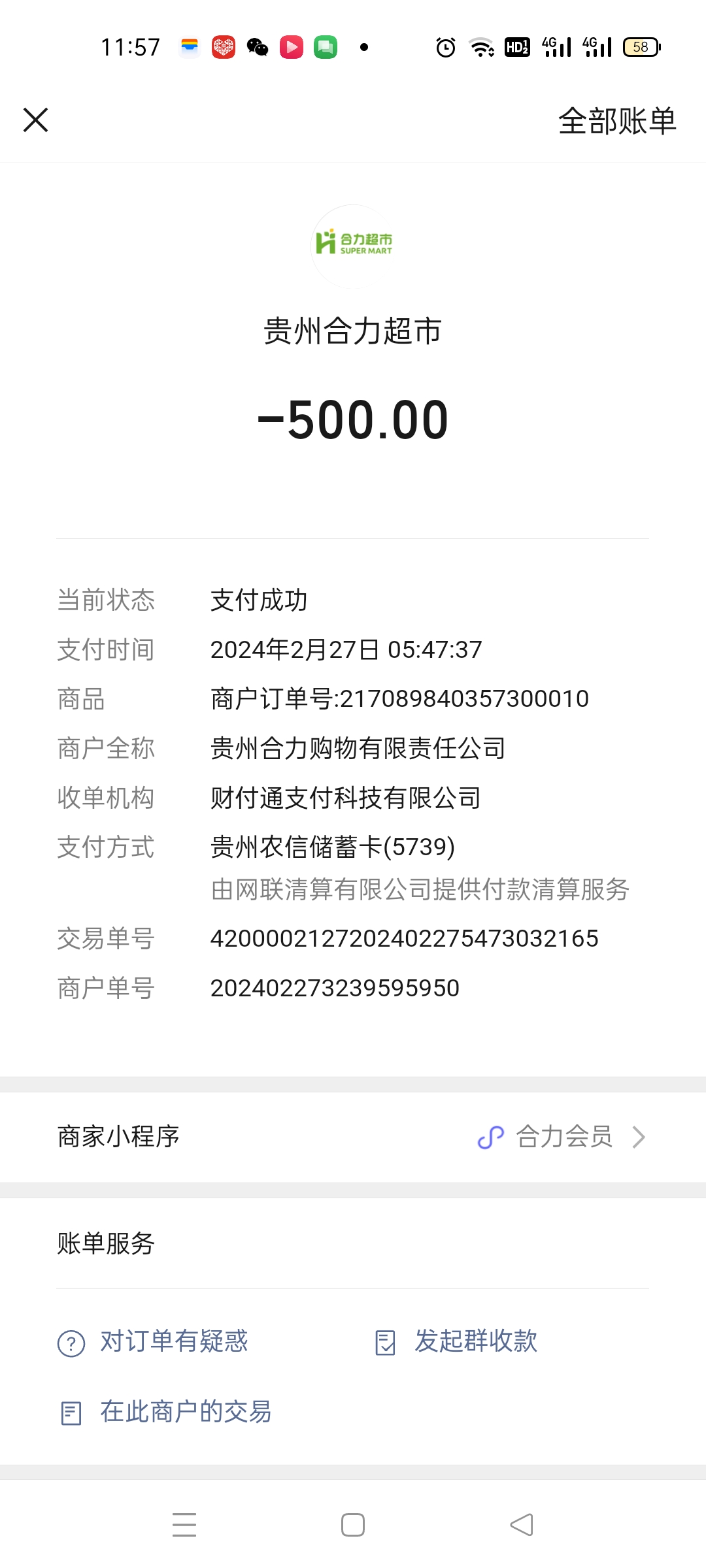Screen dimensions: 706x1568
Task: Close the bill detail page
Action: [x=36, y=120]
